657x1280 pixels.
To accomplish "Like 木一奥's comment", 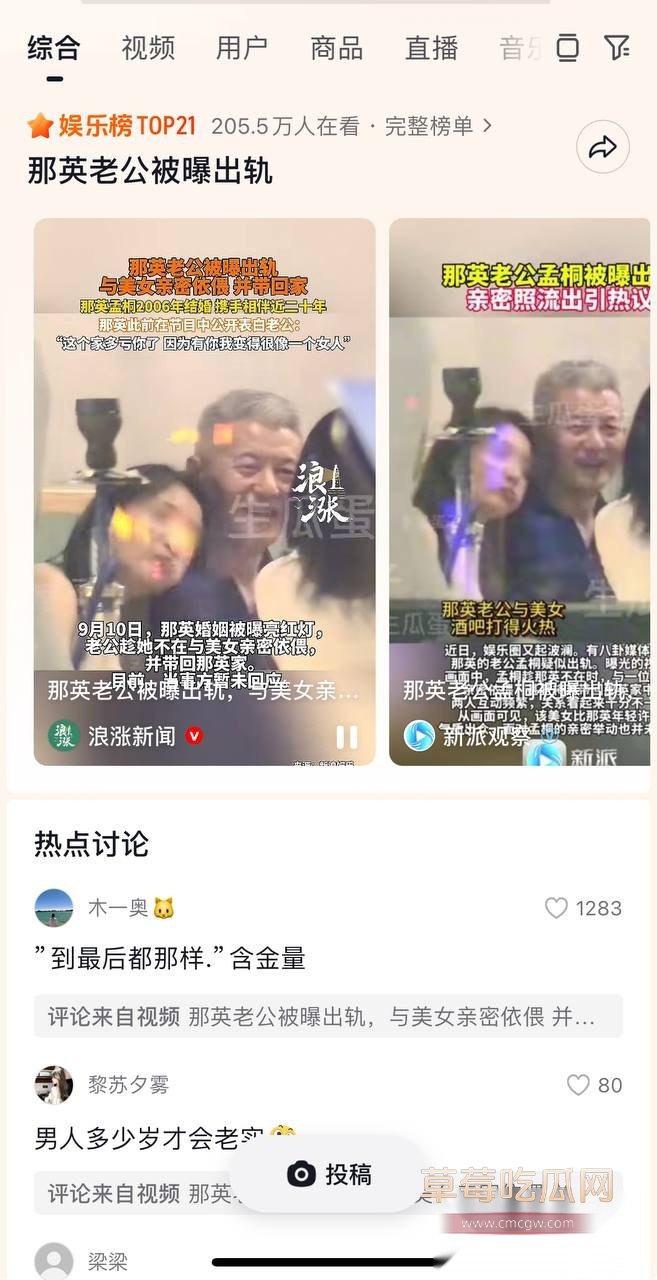I will [557, 908].
